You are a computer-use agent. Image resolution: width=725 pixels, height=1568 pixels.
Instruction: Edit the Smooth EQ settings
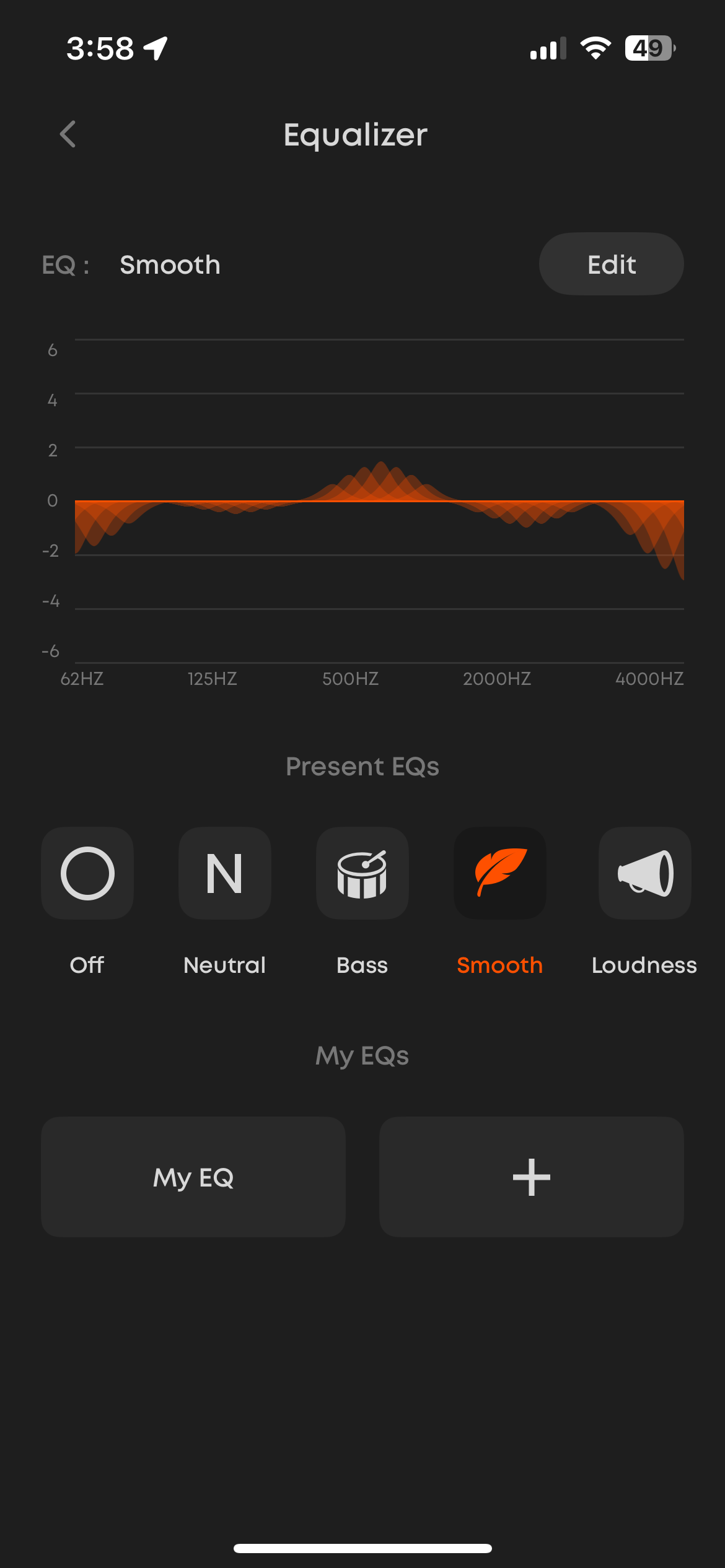[611, 264]
